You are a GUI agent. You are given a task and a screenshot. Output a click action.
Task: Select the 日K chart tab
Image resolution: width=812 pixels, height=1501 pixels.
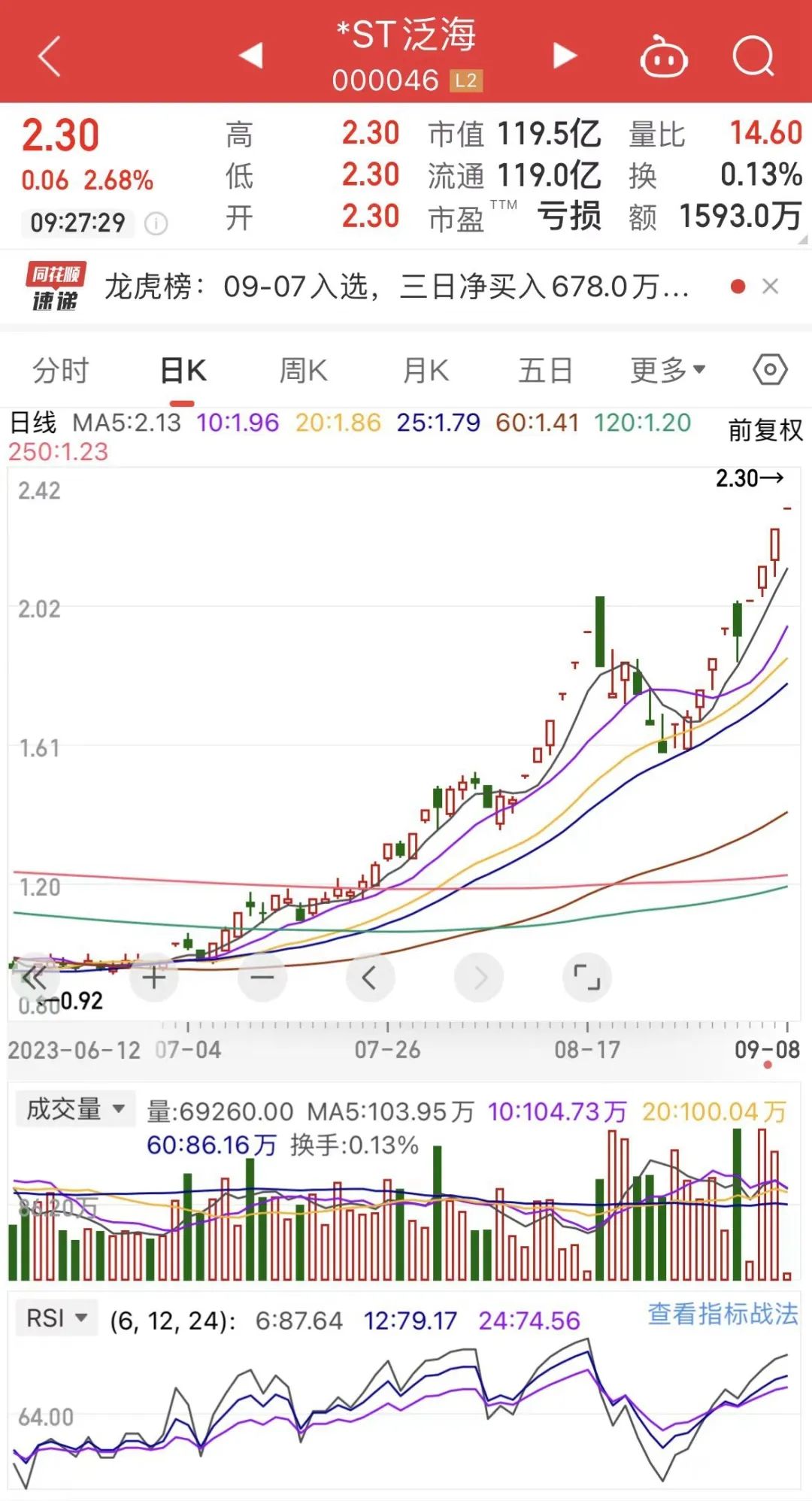click(183, 371)
